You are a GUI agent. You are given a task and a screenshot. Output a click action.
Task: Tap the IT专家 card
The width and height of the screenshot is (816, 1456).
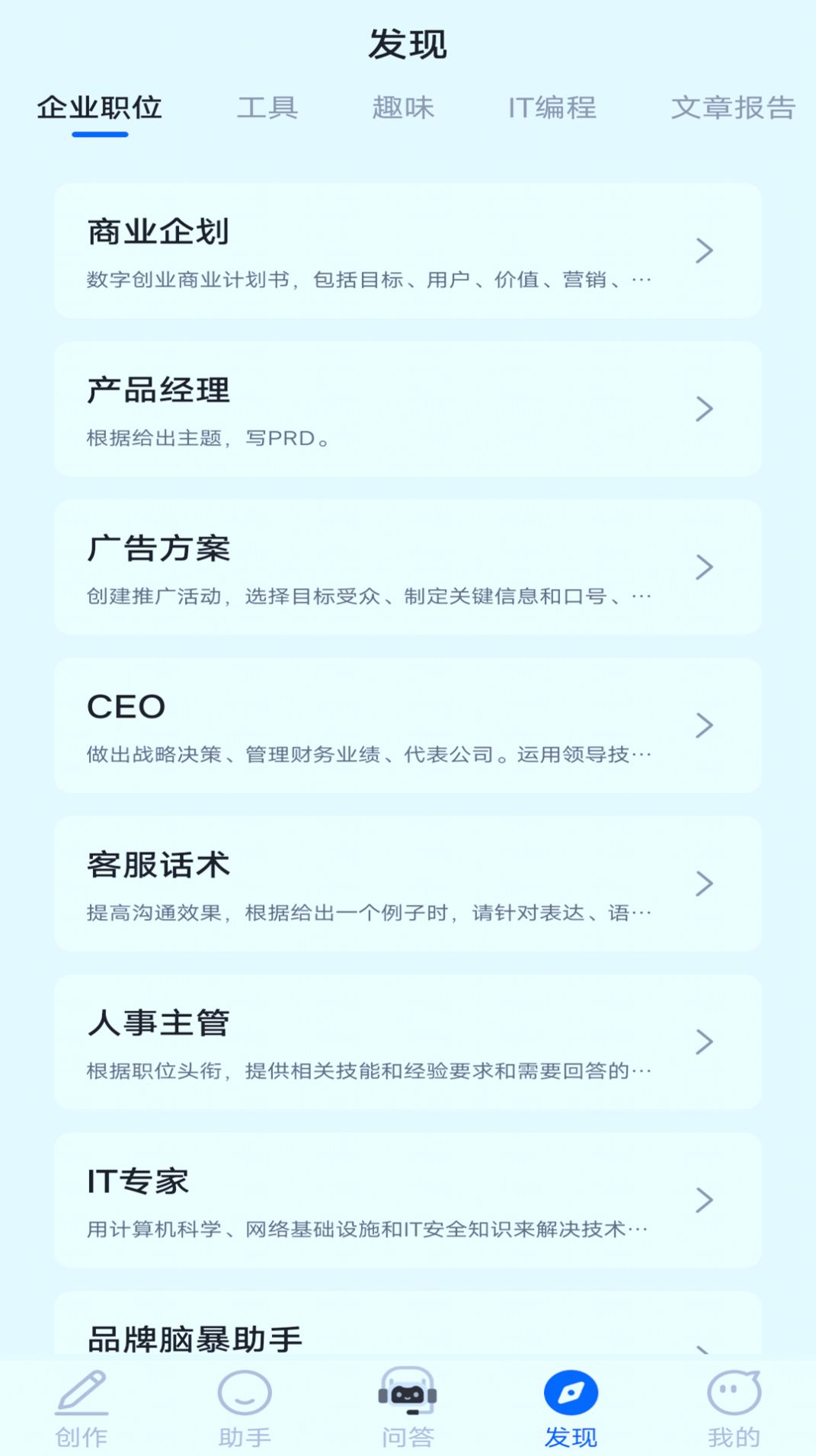coord(408,1201)
